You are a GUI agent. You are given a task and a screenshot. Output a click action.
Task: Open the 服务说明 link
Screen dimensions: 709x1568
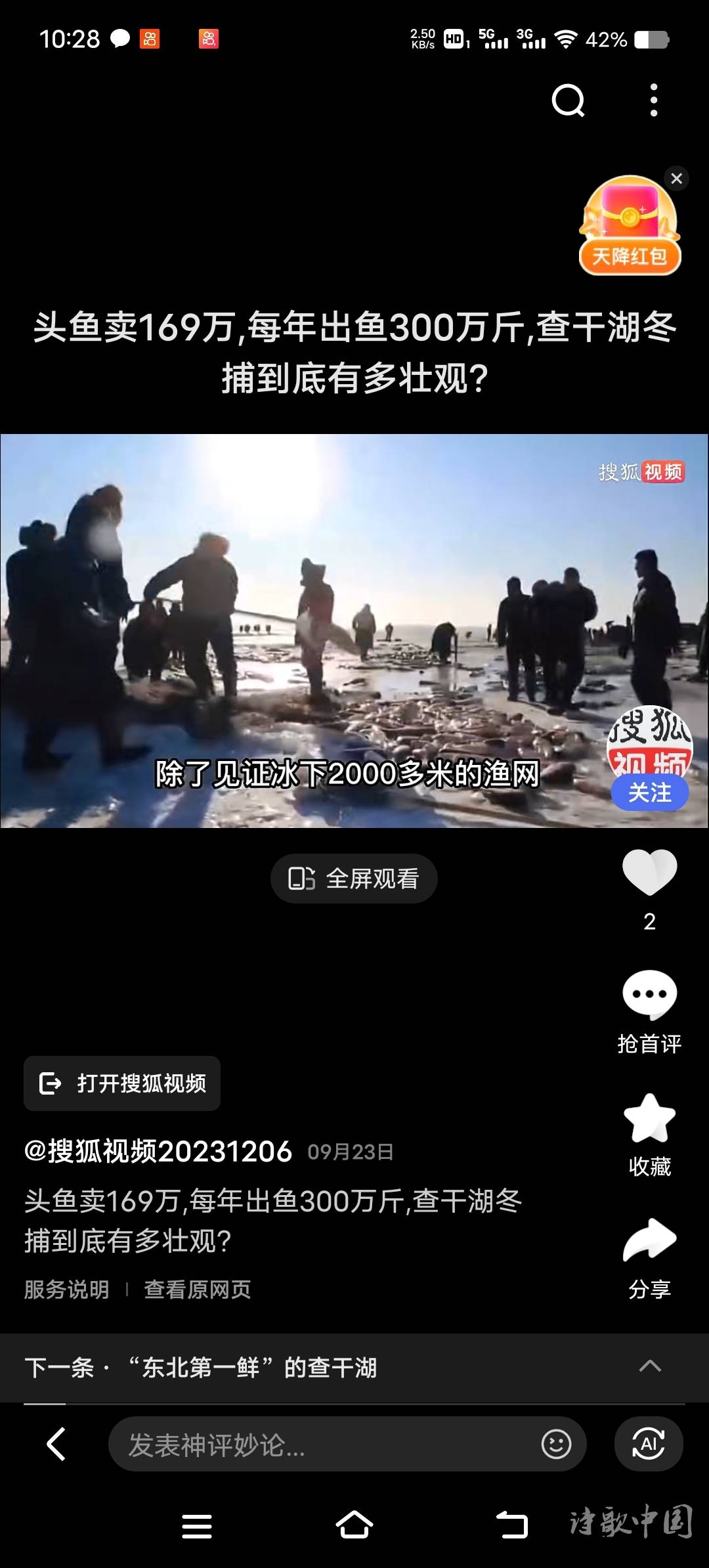coord(66,1290)
